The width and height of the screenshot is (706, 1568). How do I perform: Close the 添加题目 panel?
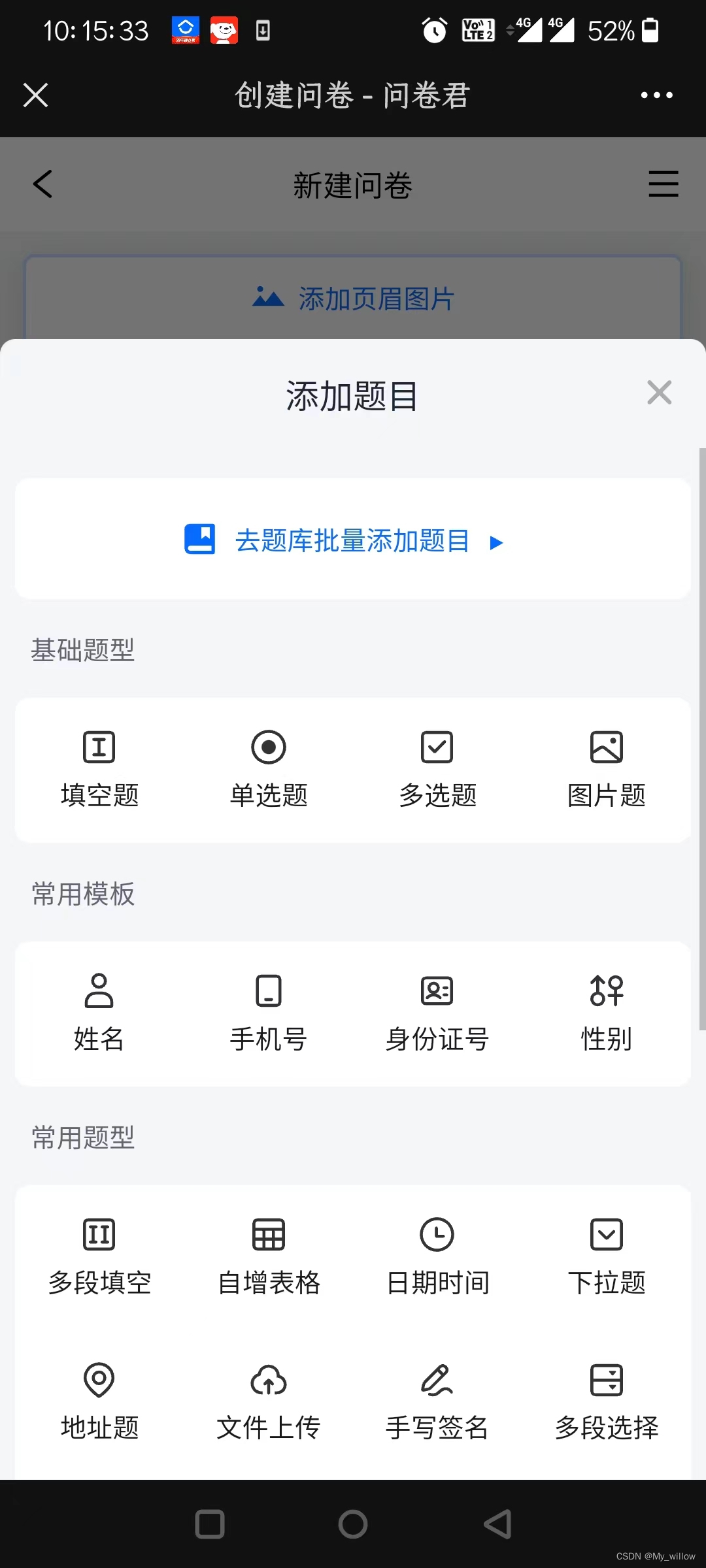pos(659,393)
